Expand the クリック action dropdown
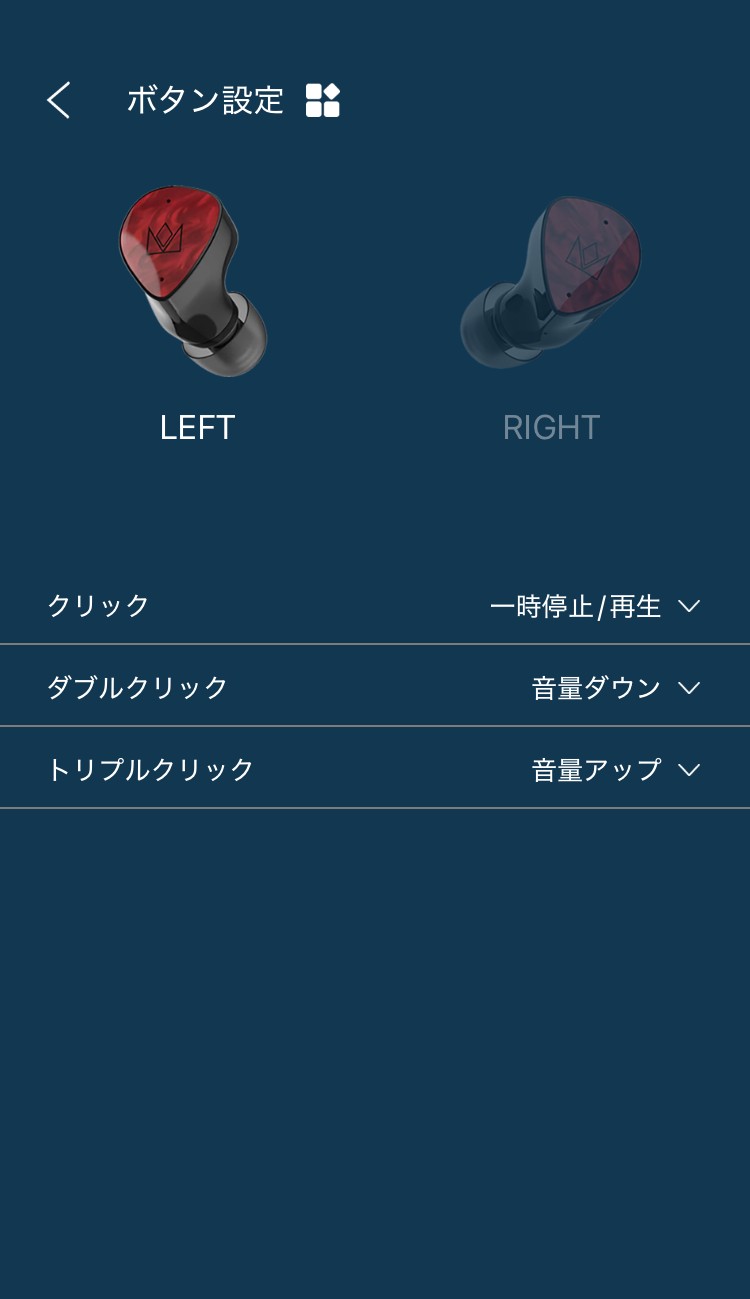The height and width of the screenshot is (1299, 750). click(595, 606)
